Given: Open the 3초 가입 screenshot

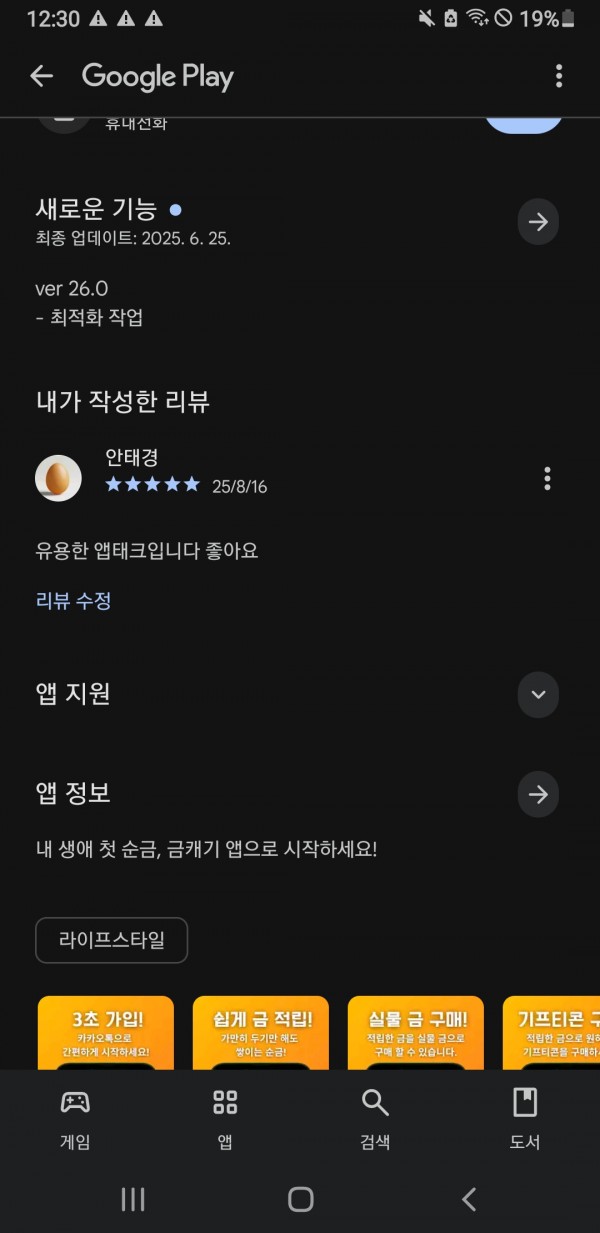Looking at the screenshot, I should click(106, 1032).
